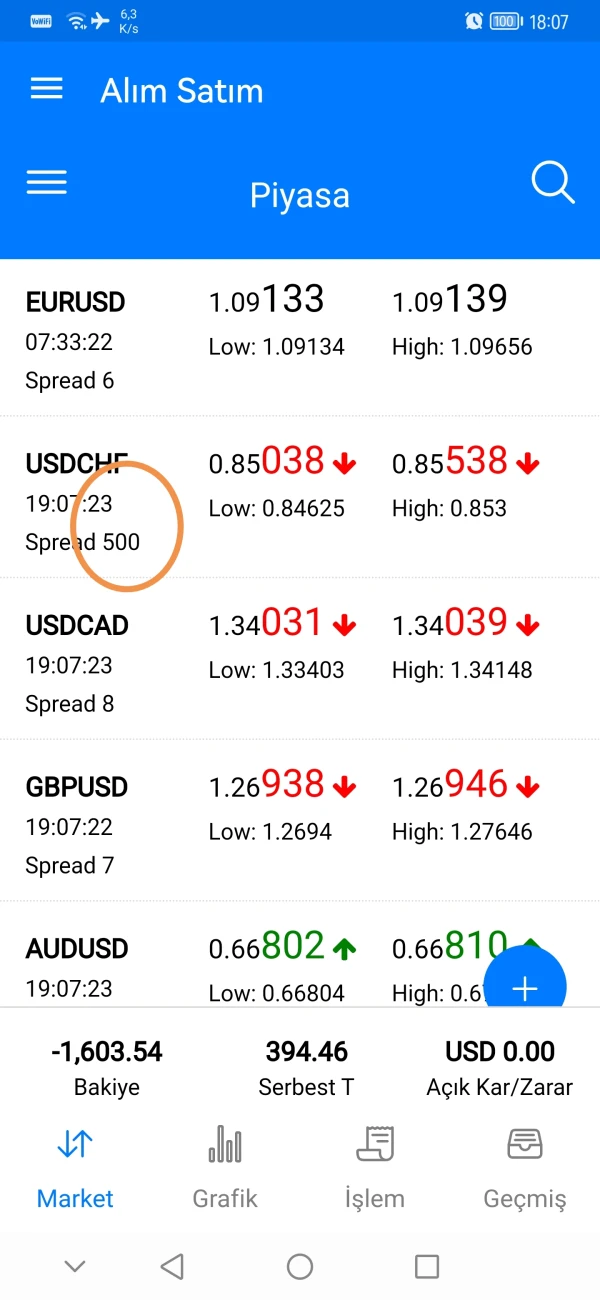The image size is (600, 1300).
Task: Open the main drawer menu beside Alım Satım
Action: point(47,89)
